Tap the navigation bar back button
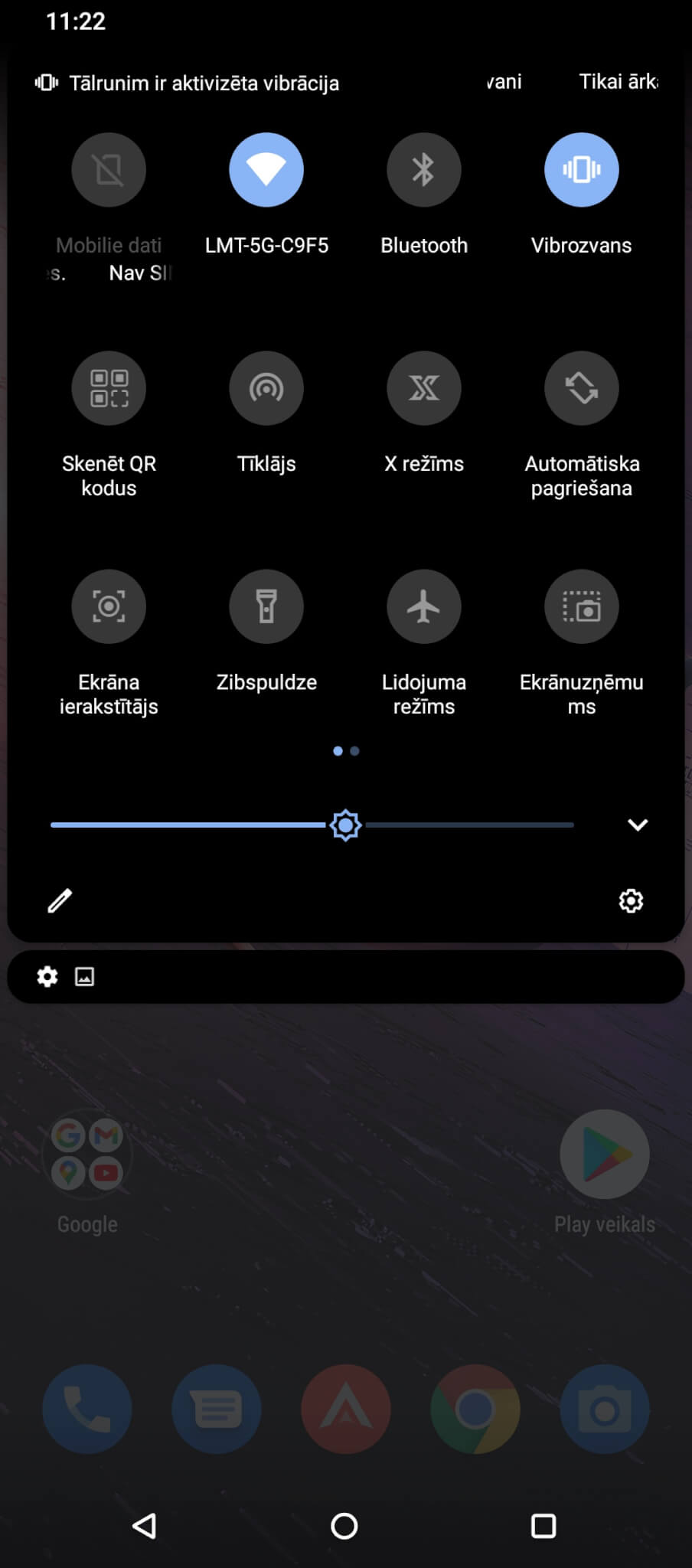This screenshot has height=1568, width=692. click(x=145, y=1526)
